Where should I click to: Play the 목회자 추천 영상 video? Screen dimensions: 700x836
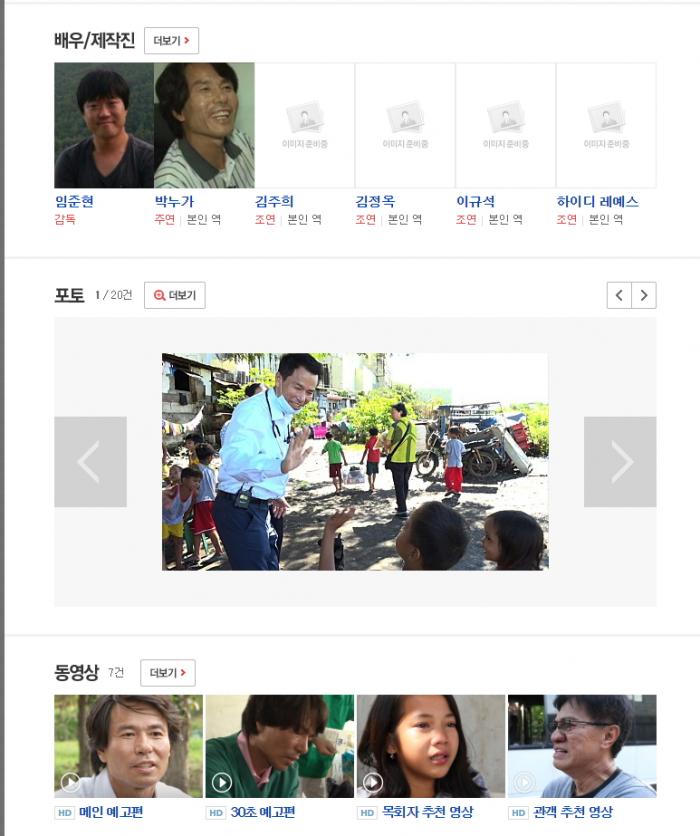click(430, 746)
